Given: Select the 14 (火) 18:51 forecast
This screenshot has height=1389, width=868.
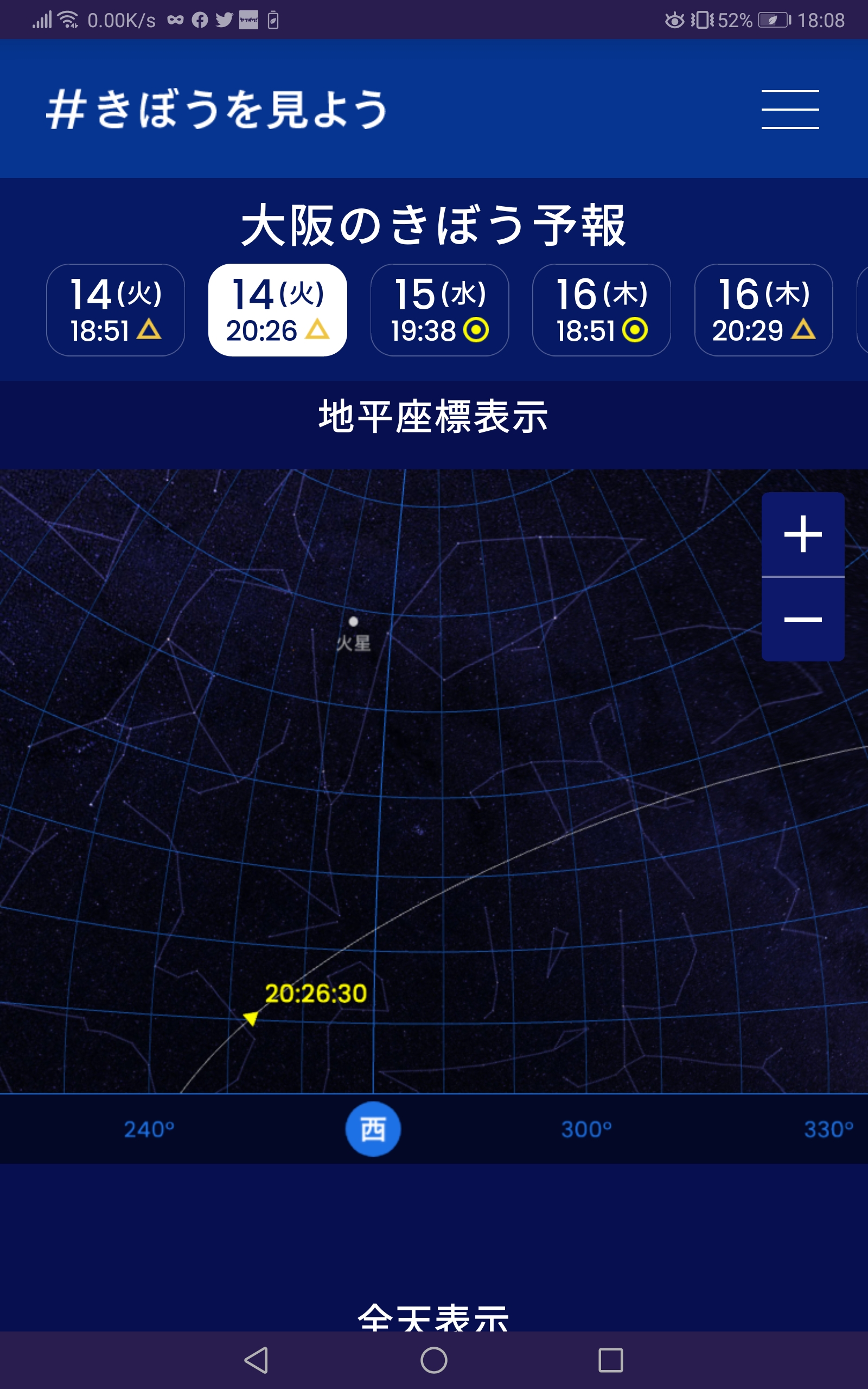Looking at the screenshot, I should [x=116, y=310].
